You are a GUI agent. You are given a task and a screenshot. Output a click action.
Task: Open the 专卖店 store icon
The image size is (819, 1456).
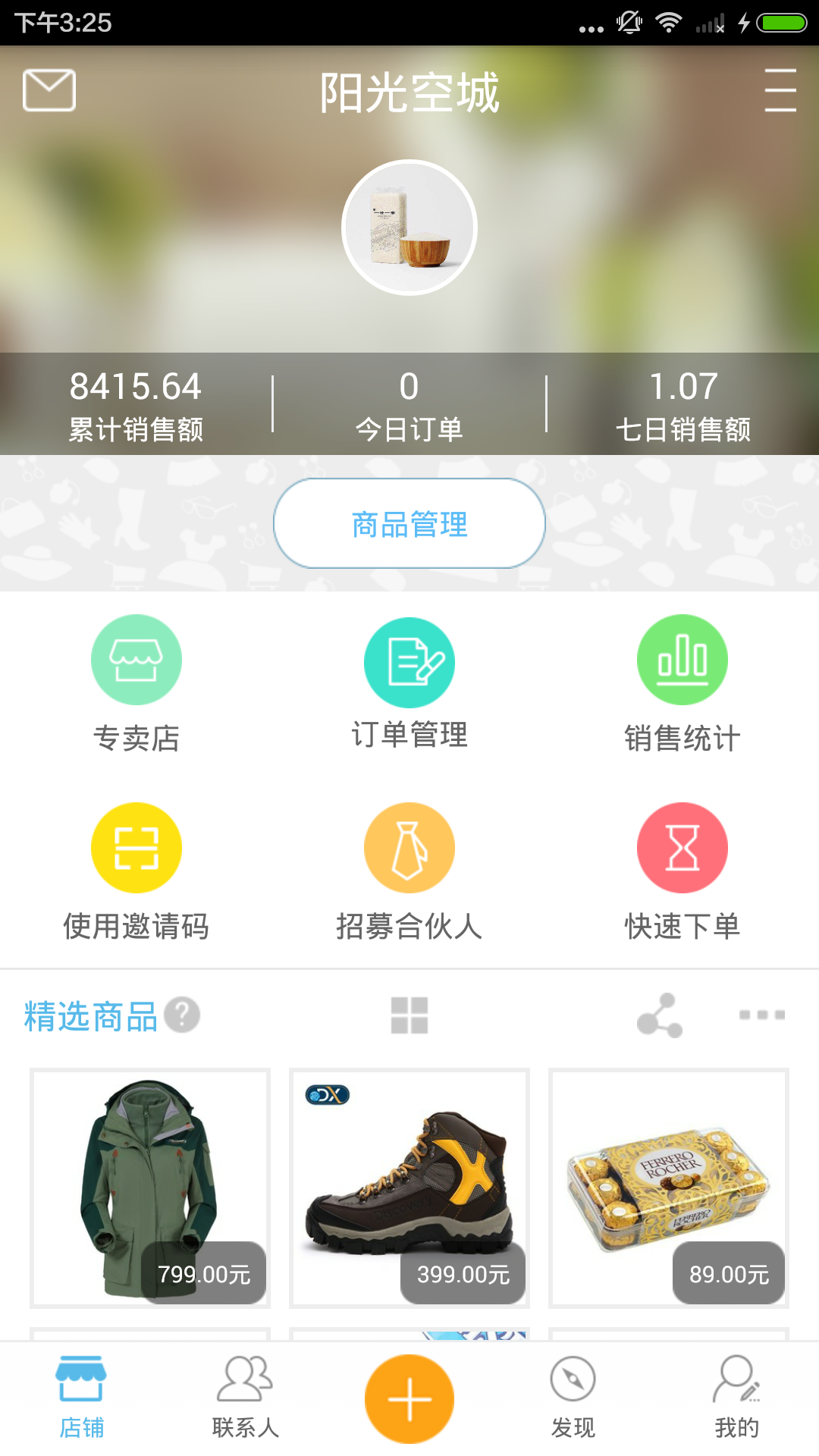point(136,660)
